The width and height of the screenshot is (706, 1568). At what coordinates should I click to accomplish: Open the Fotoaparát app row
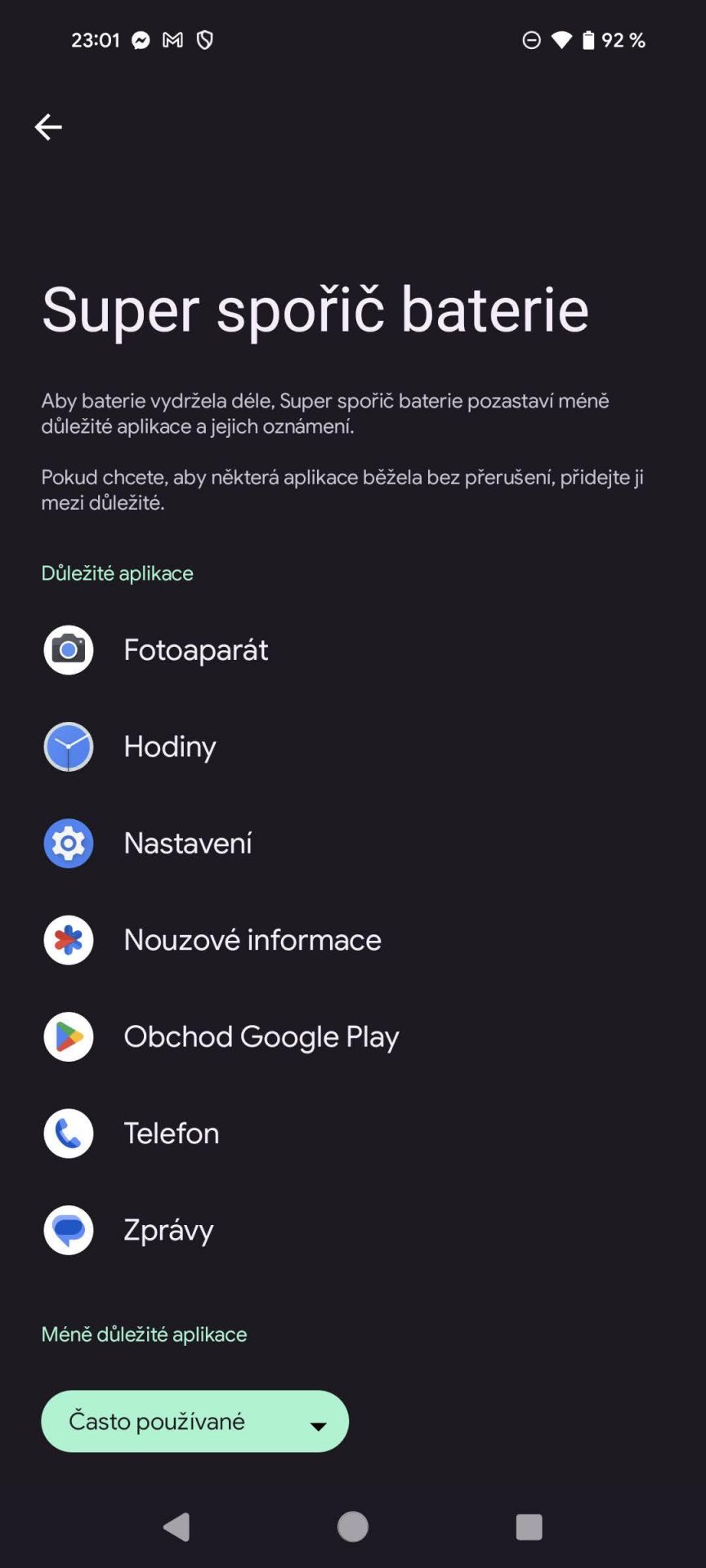coord(353,650)
